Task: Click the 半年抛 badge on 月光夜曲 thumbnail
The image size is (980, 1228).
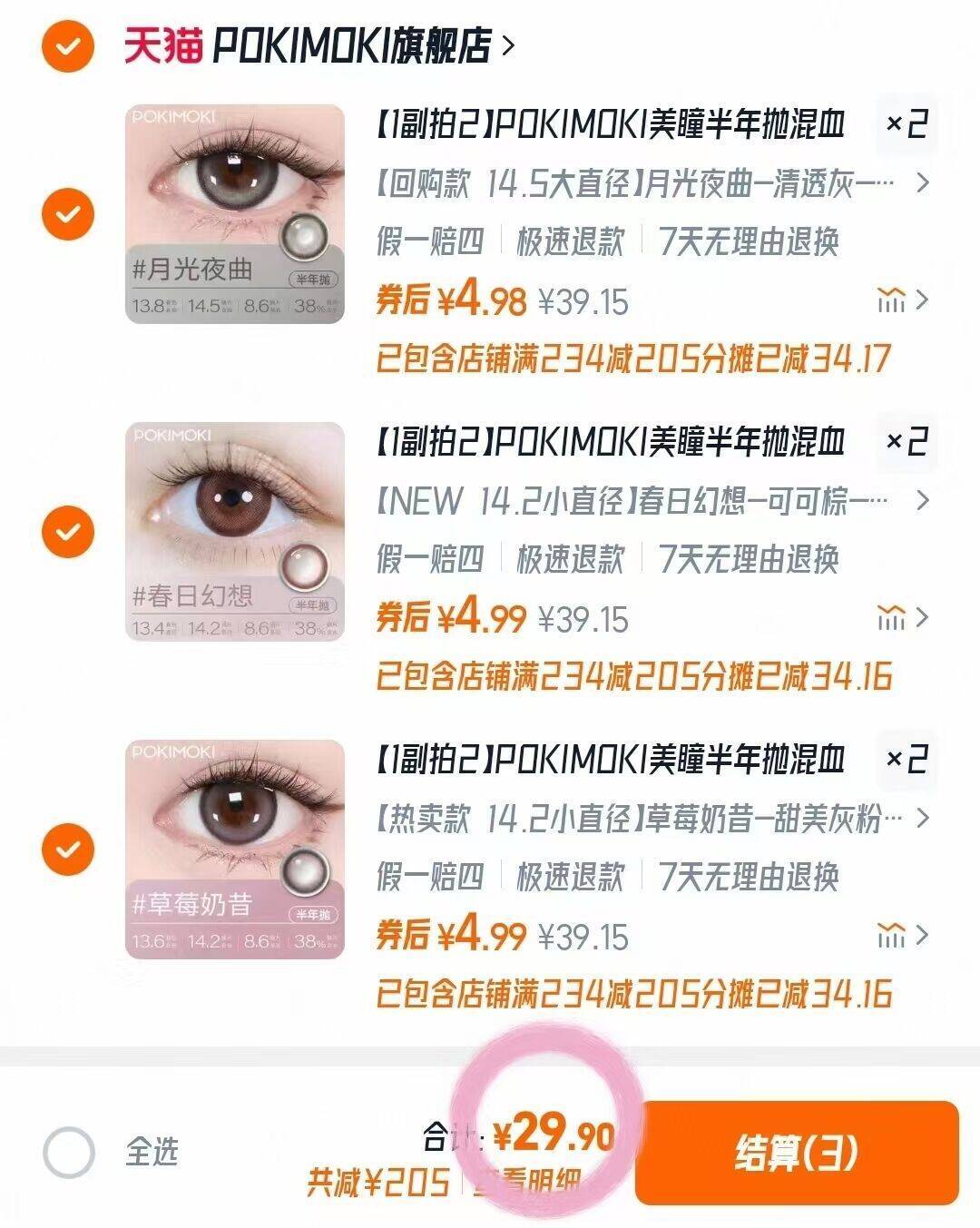Action: coord(313,280)
